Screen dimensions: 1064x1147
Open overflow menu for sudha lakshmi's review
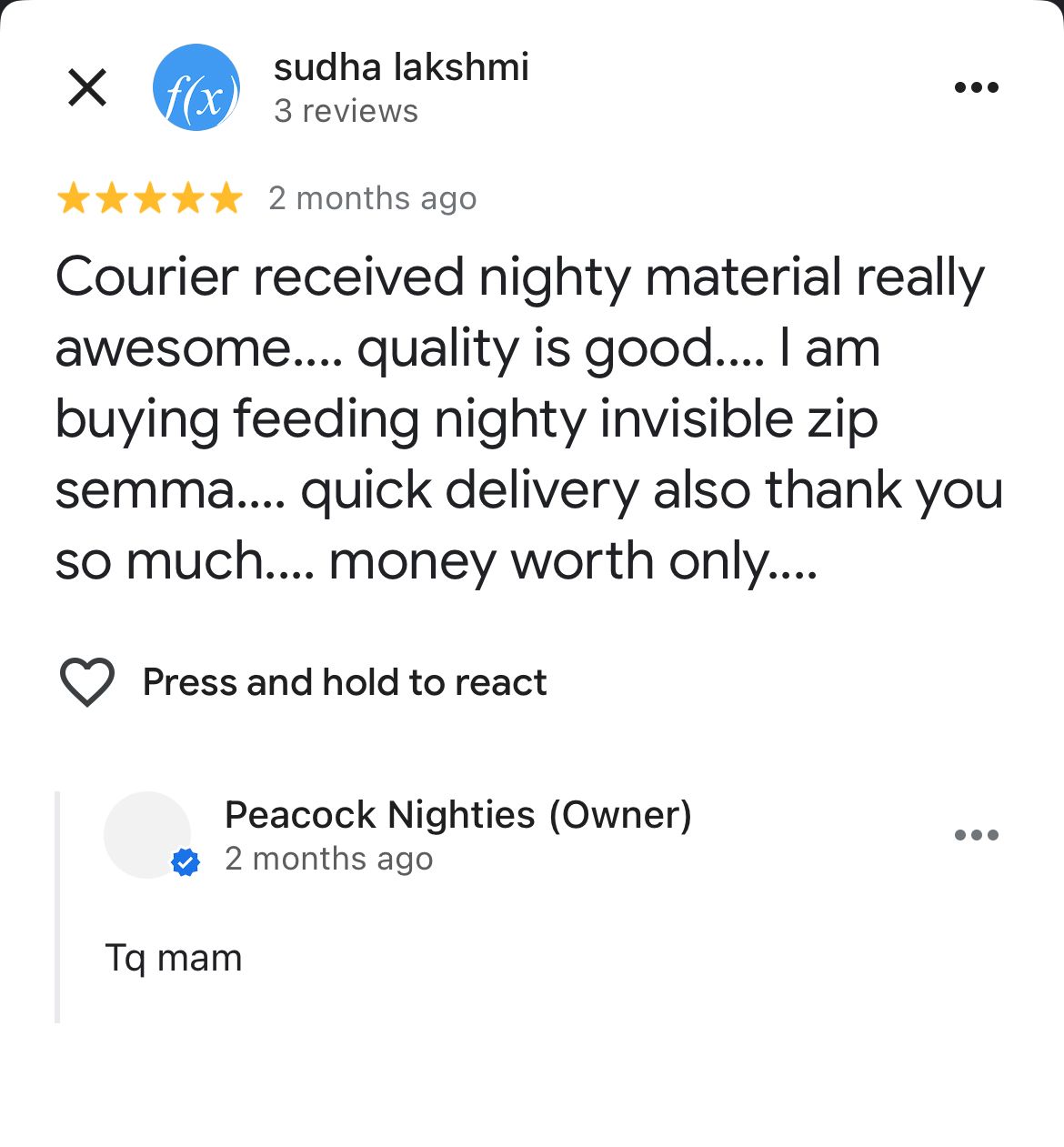tap(976, 87)
